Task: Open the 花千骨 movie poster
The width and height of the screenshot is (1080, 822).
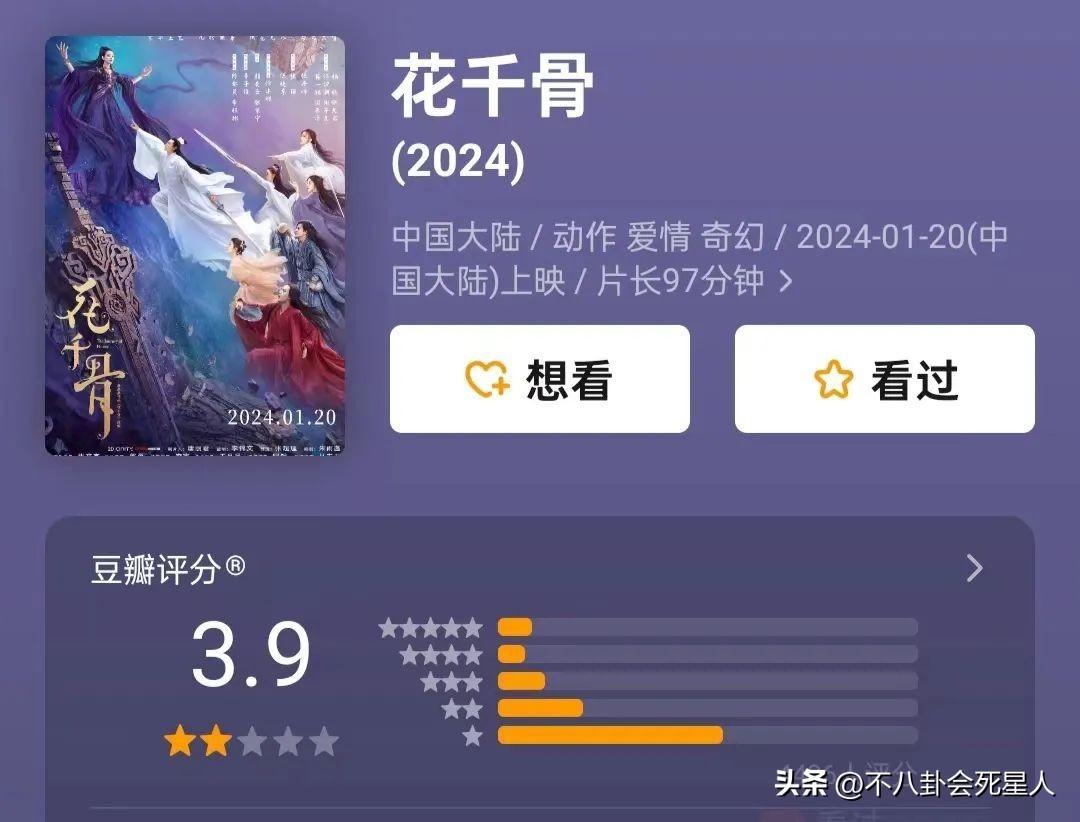Action: pyautogui.click(x=195, y=246)
